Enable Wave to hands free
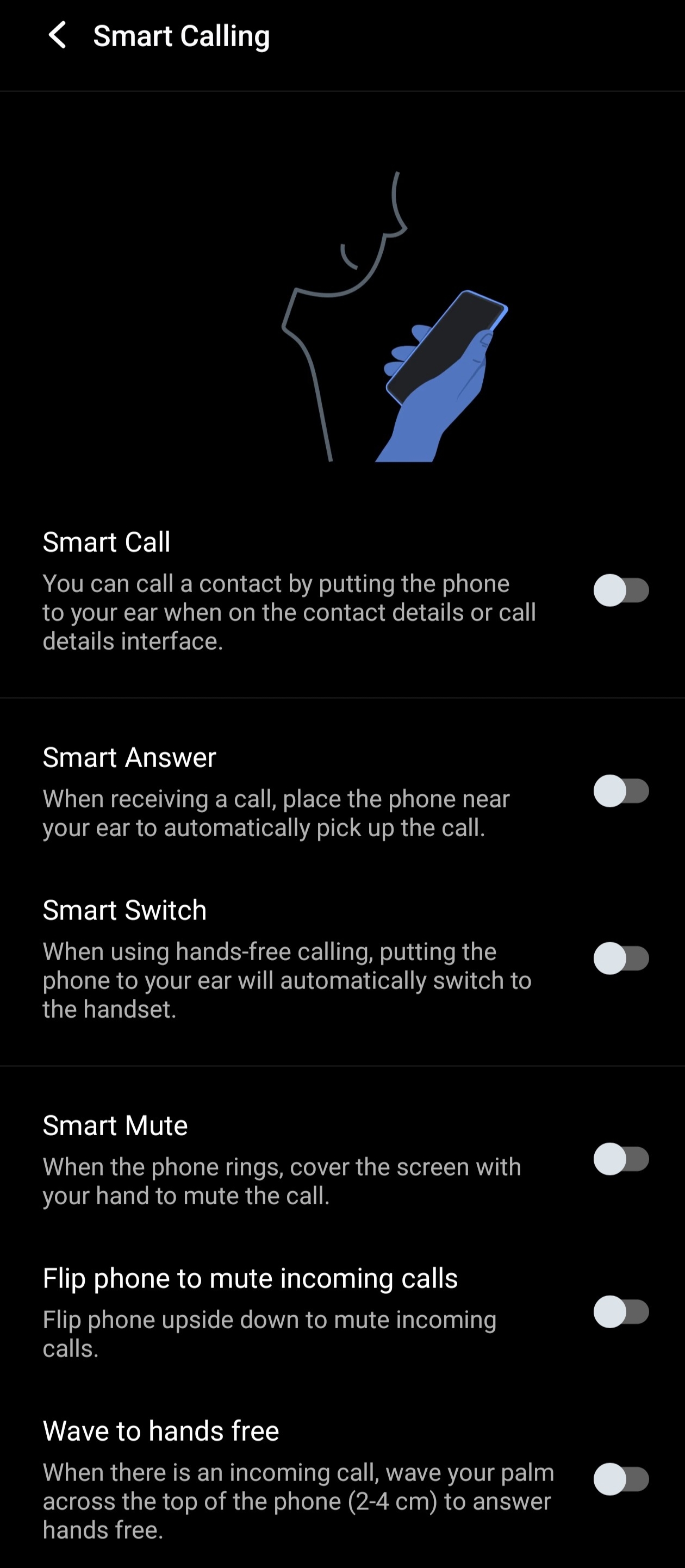Screen dimensions: 685x1568 point(621,1479)
